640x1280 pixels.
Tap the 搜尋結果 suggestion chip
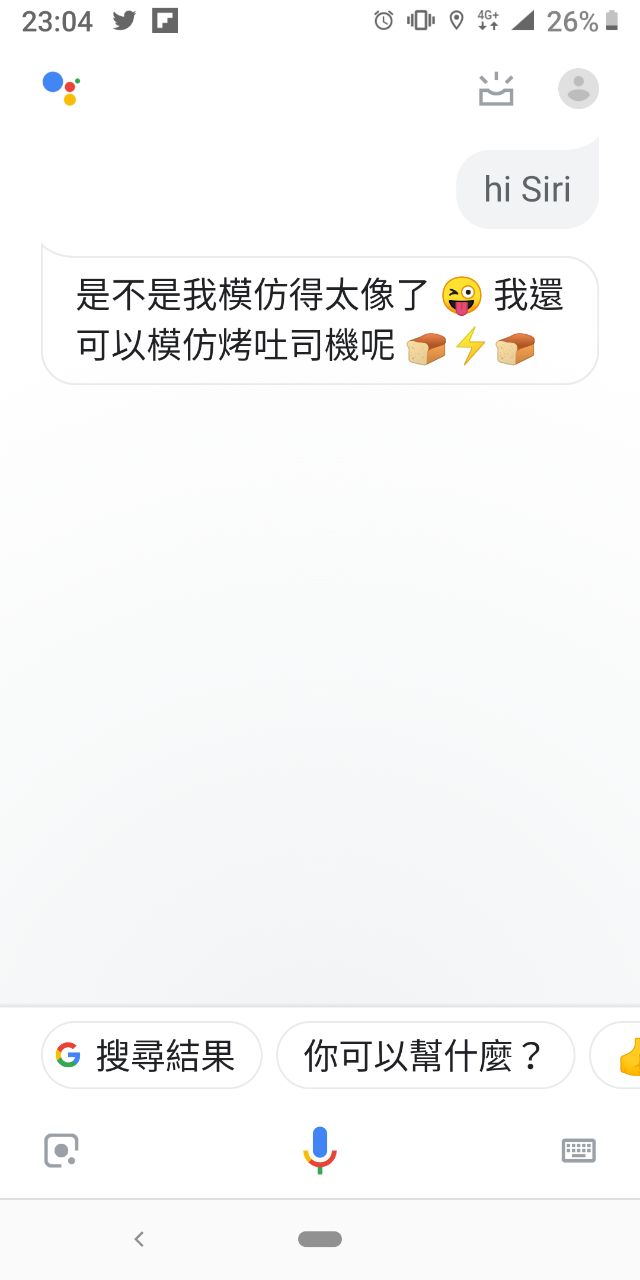pos(151,1055)
